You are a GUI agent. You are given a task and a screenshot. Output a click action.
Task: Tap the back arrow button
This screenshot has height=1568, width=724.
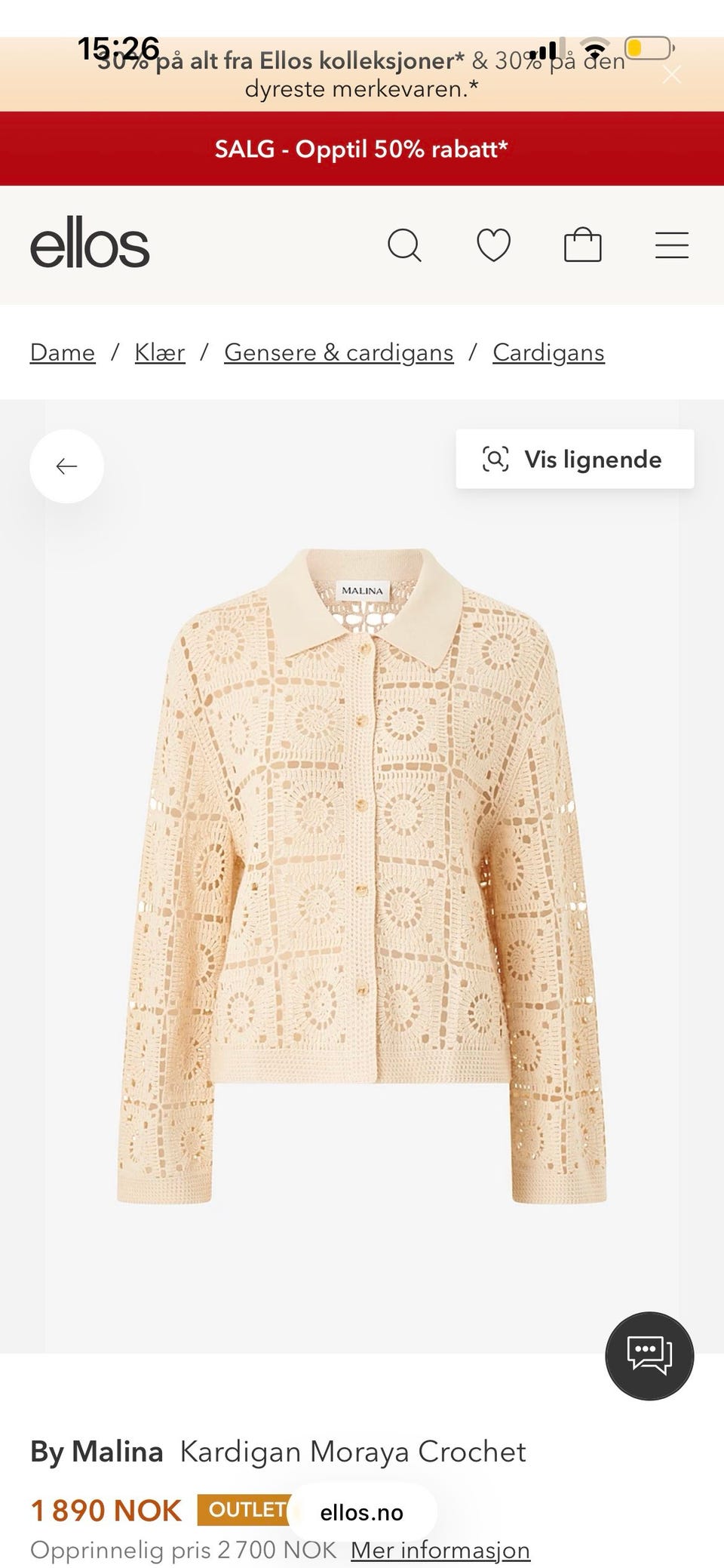[66, 466]
